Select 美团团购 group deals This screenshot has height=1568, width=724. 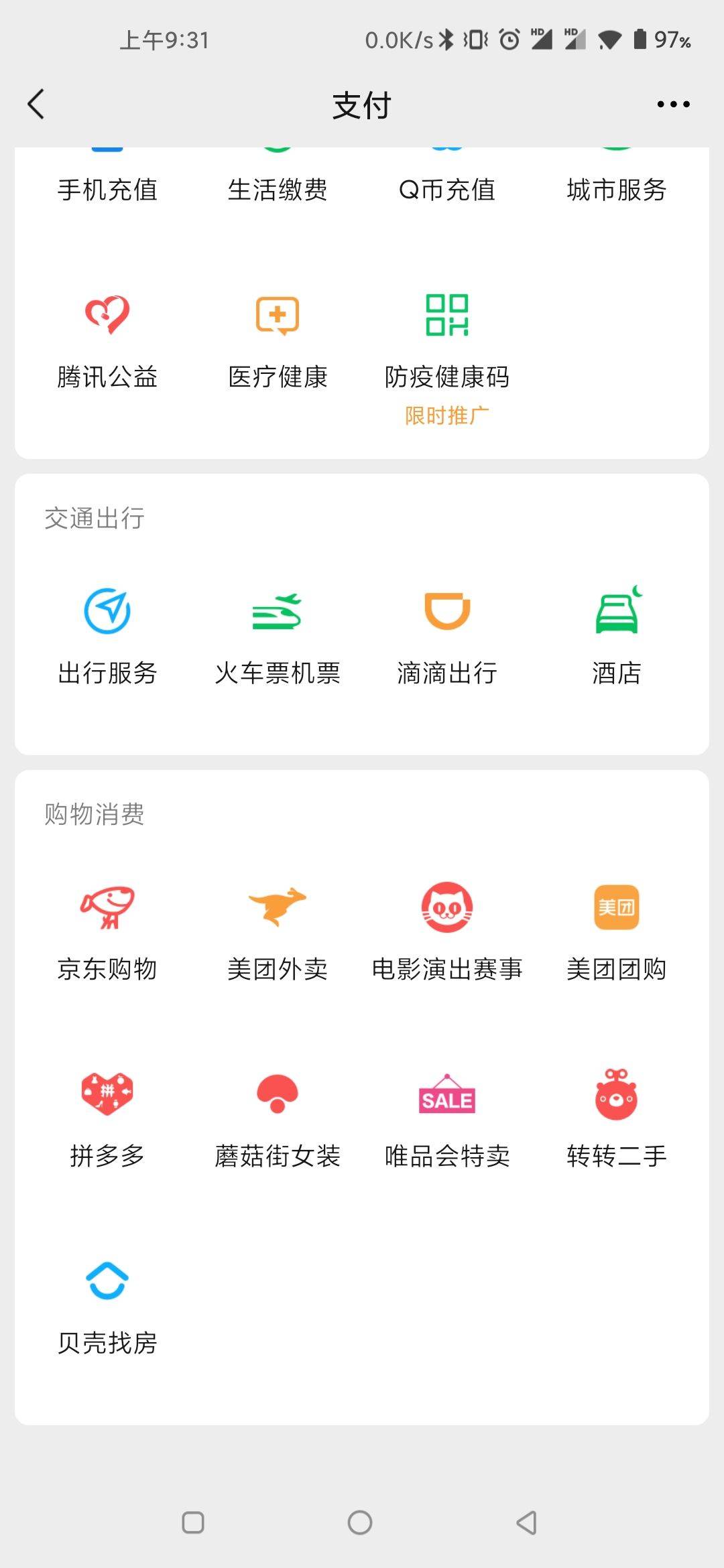pos(617,933)
